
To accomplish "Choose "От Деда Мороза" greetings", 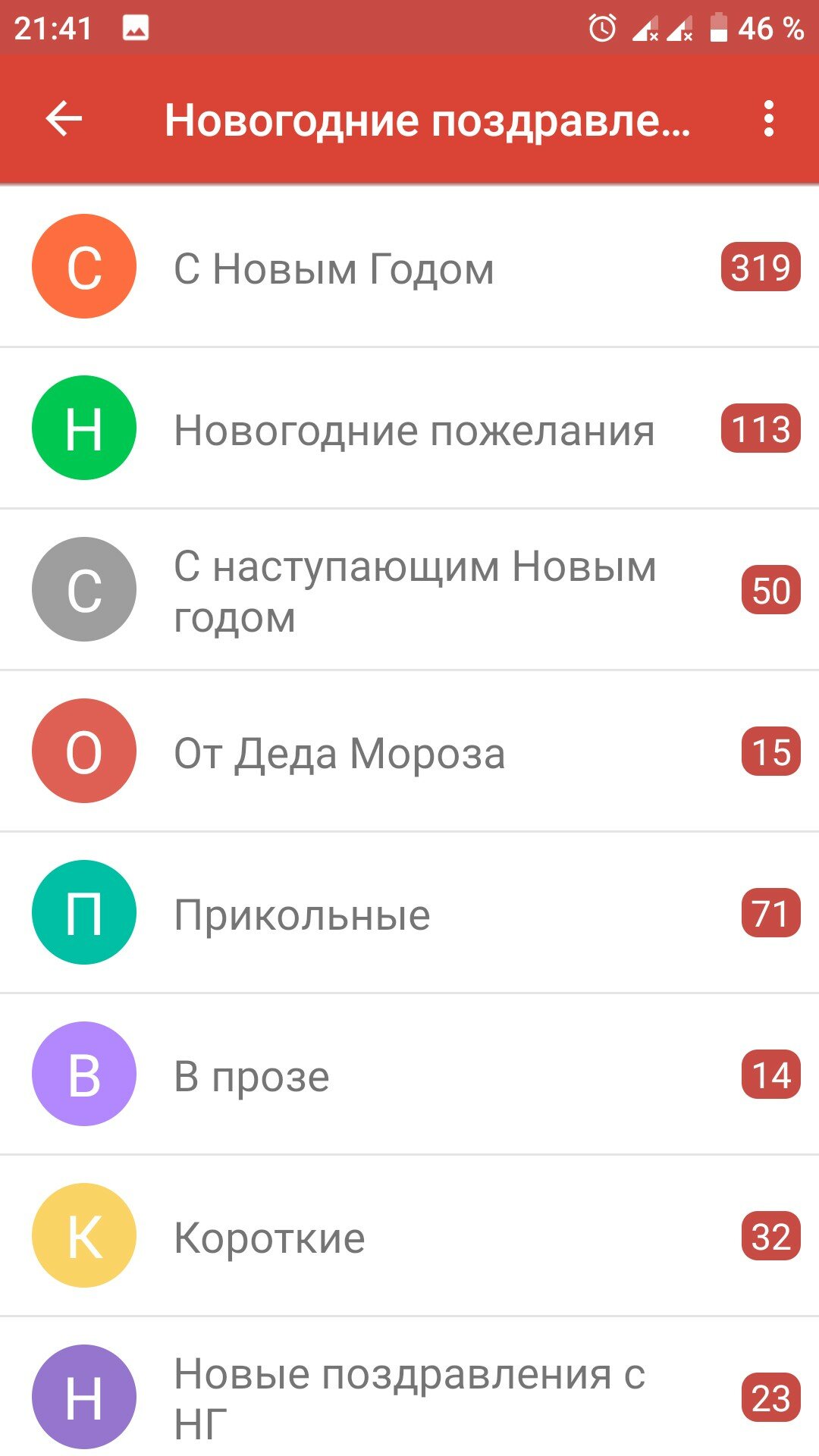I will coord(409,752).
